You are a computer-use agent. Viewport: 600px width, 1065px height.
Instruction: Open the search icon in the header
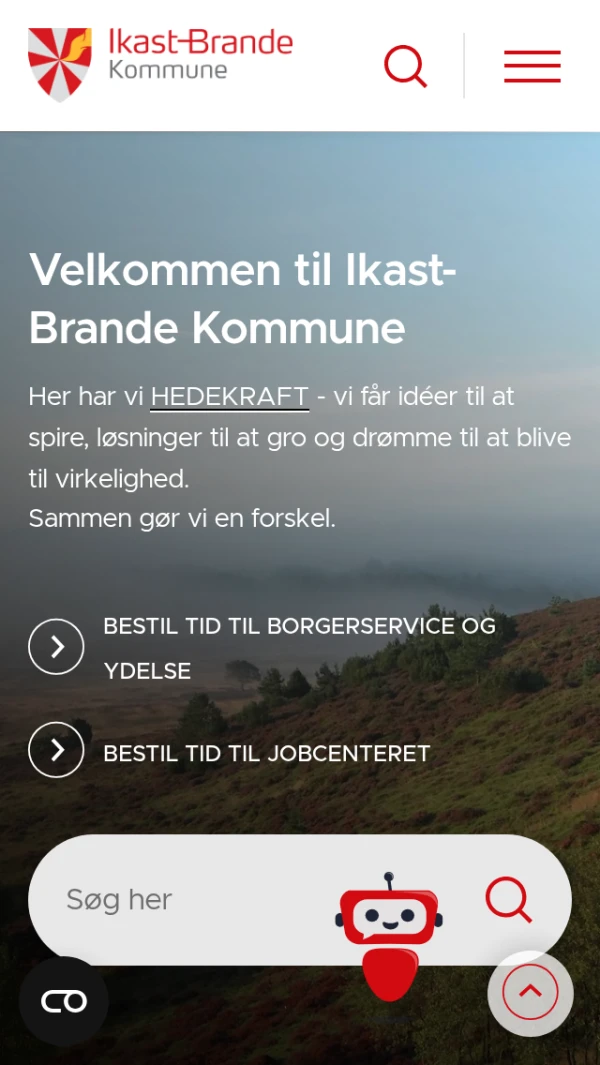pos(405,66)
